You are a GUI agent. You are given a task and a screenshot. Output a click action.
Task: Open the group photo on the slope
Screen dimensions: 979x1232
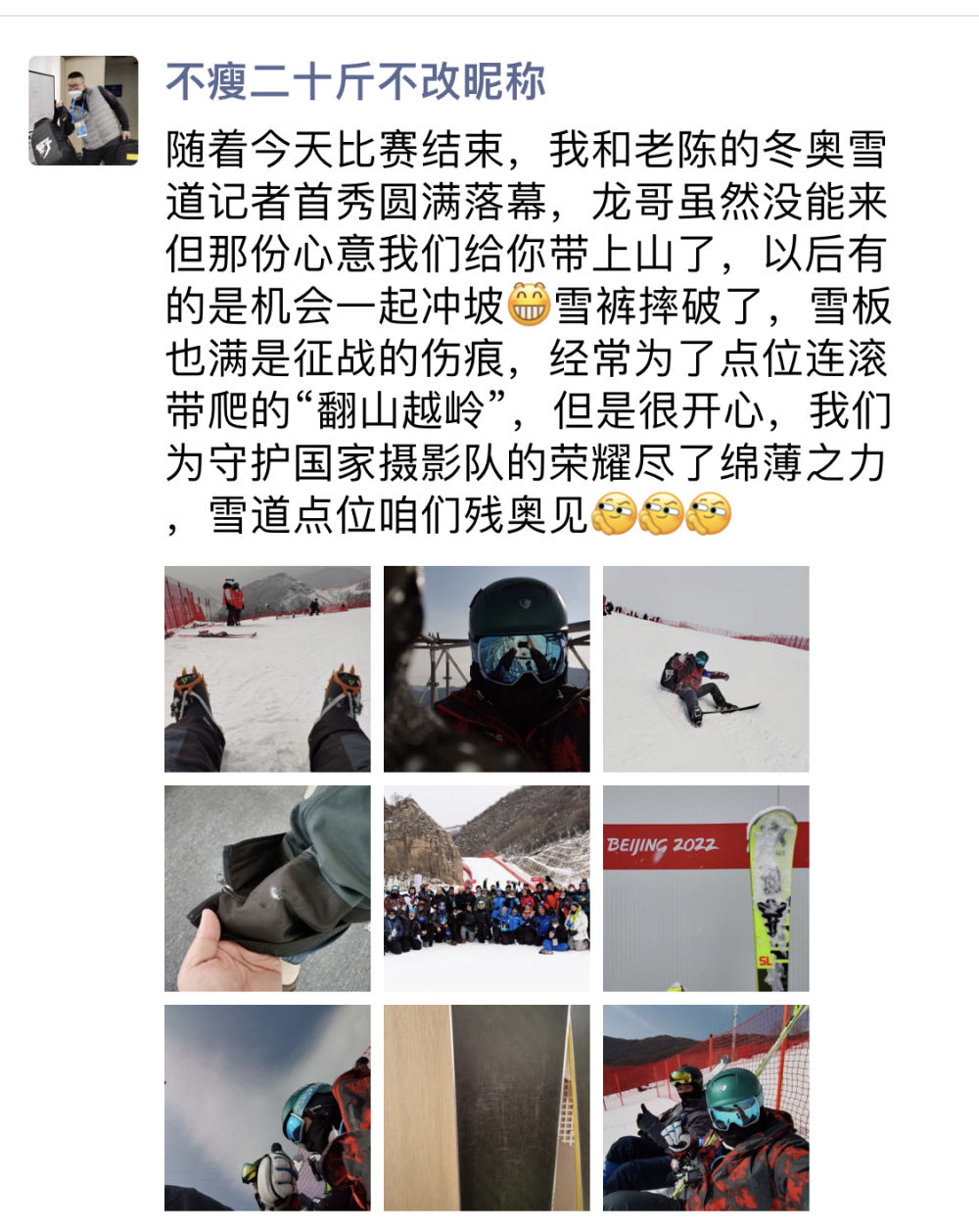pos(487,888)
